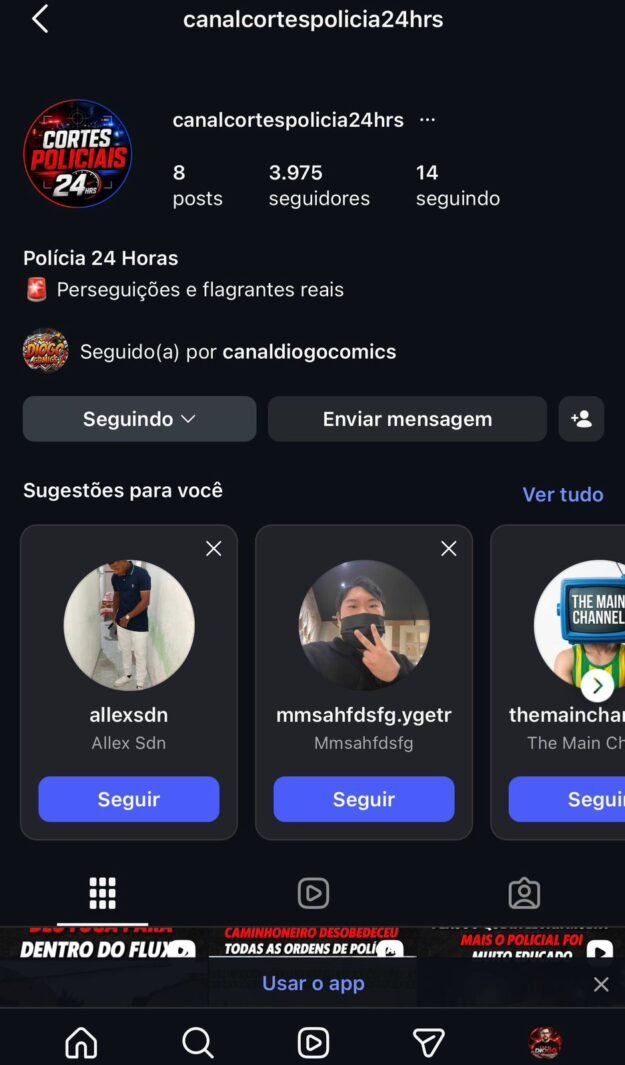Image resolution: width=625 pixels, height=1065 pixels.
Task: Follow mmsahfdsfg.ygetr with Seguir
Action: [364, 799]
